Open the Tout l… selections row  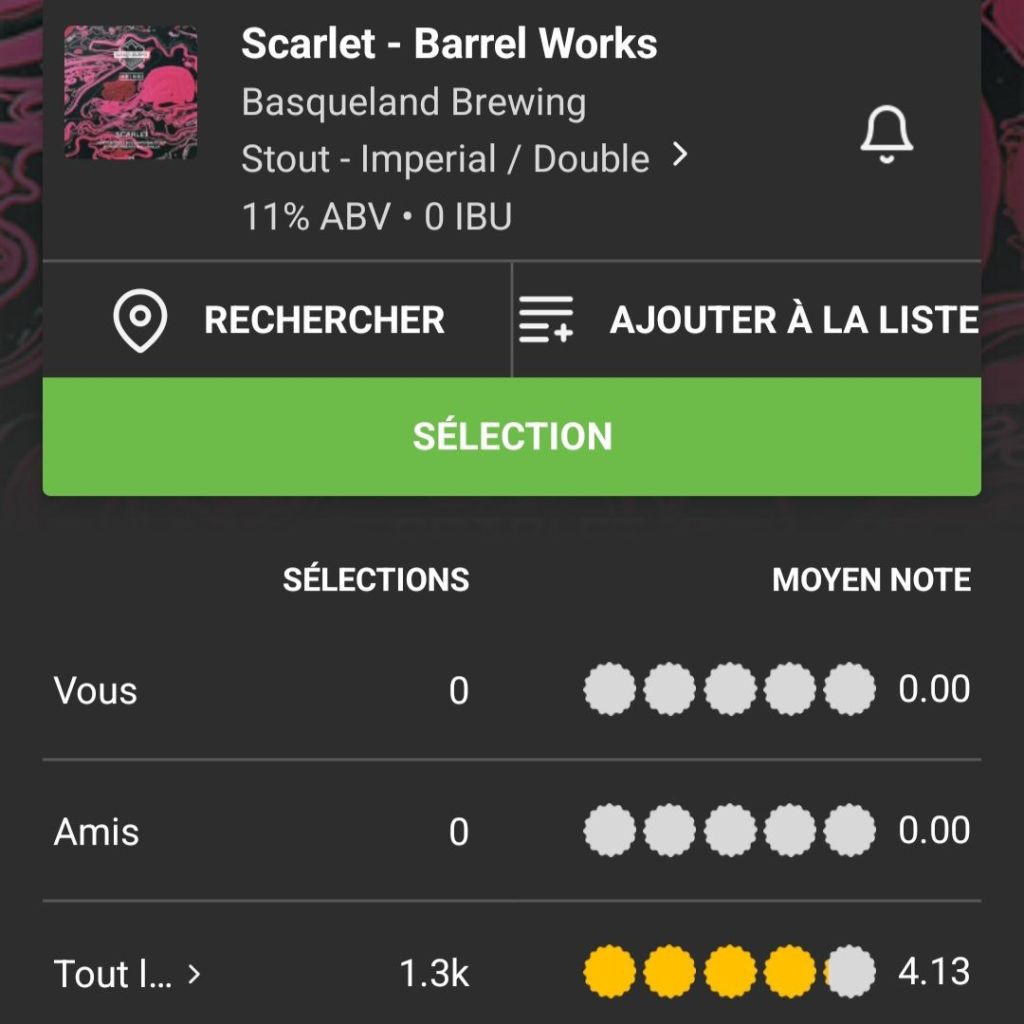coord(127,972)
